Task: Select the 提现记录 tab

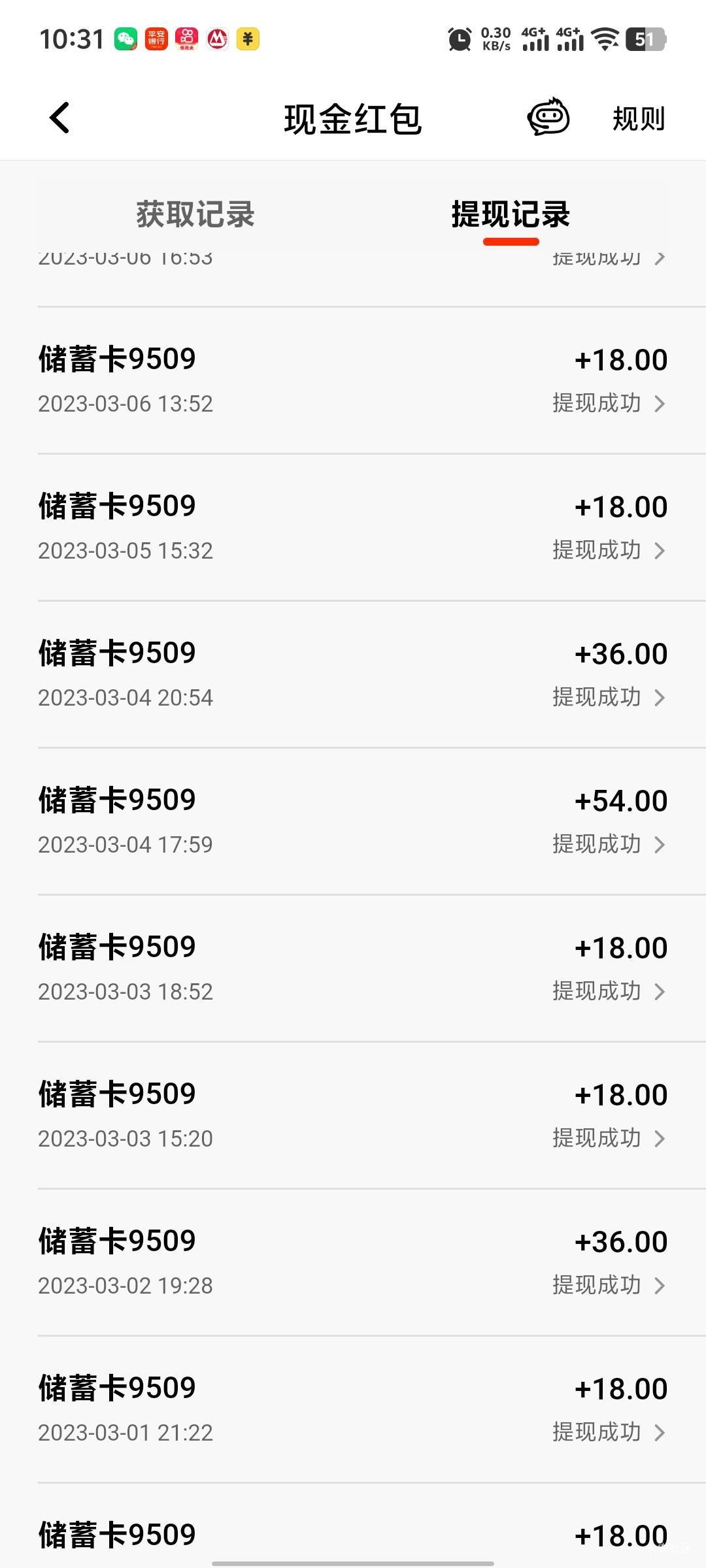Action: [x=511, y=214]
